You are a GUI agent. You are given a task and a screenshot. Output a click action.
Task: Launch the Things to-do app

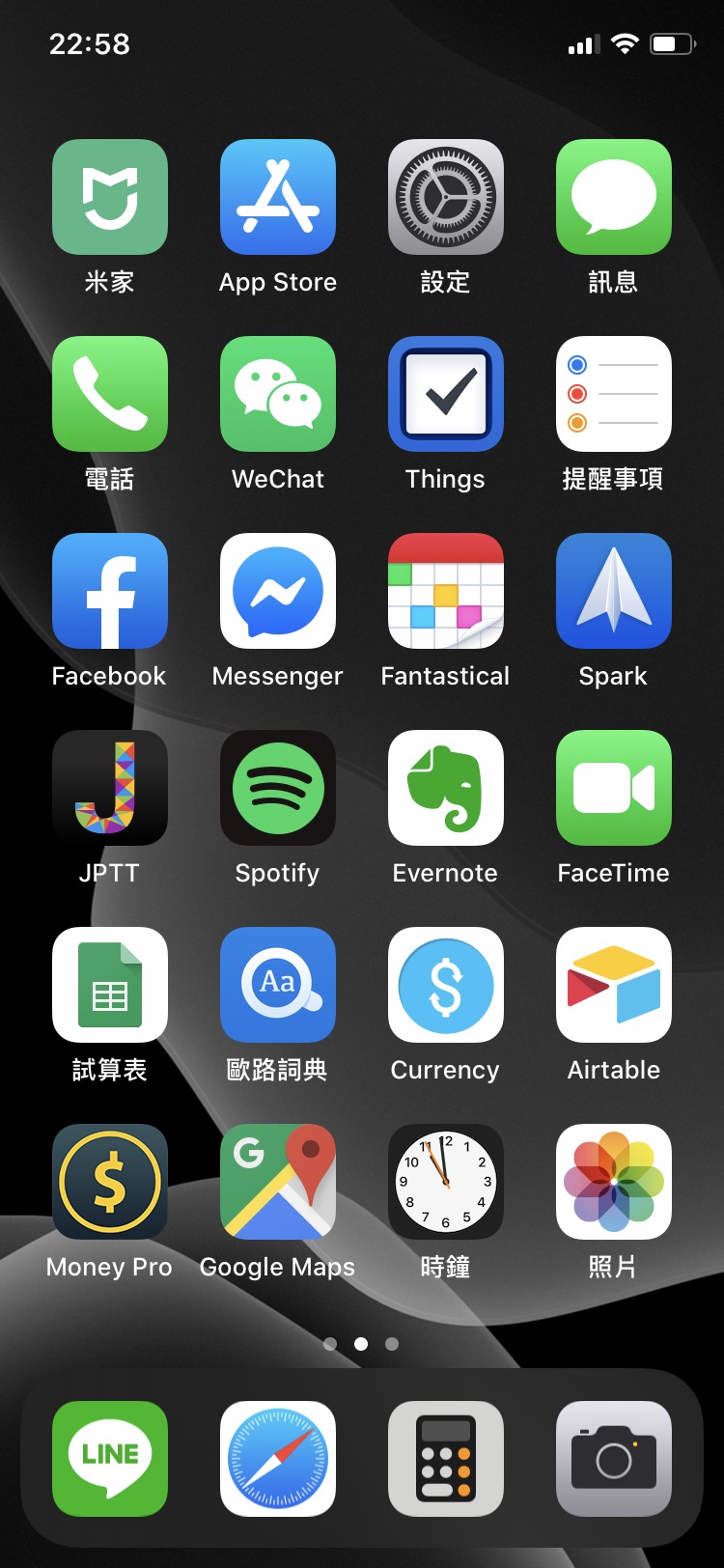(x=445, y=394)
